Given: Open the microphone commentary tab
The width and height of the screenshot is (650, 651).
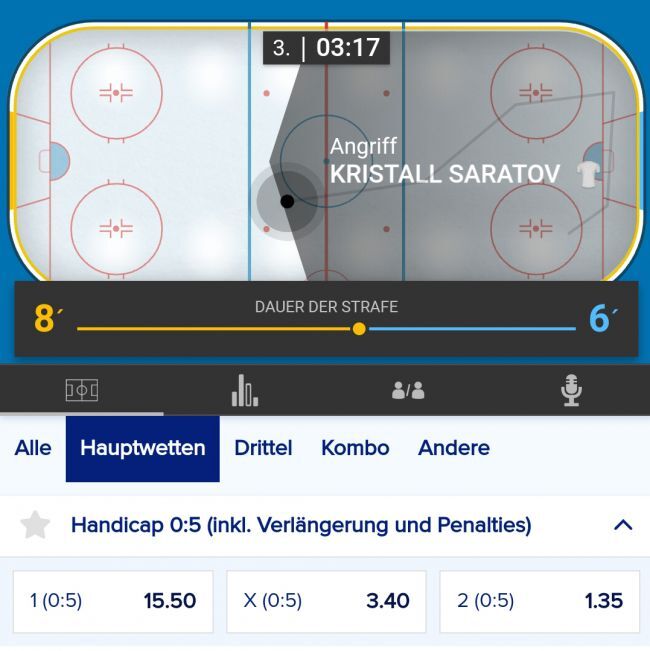Looking at the screenshot, I should [x=570, y=390].
